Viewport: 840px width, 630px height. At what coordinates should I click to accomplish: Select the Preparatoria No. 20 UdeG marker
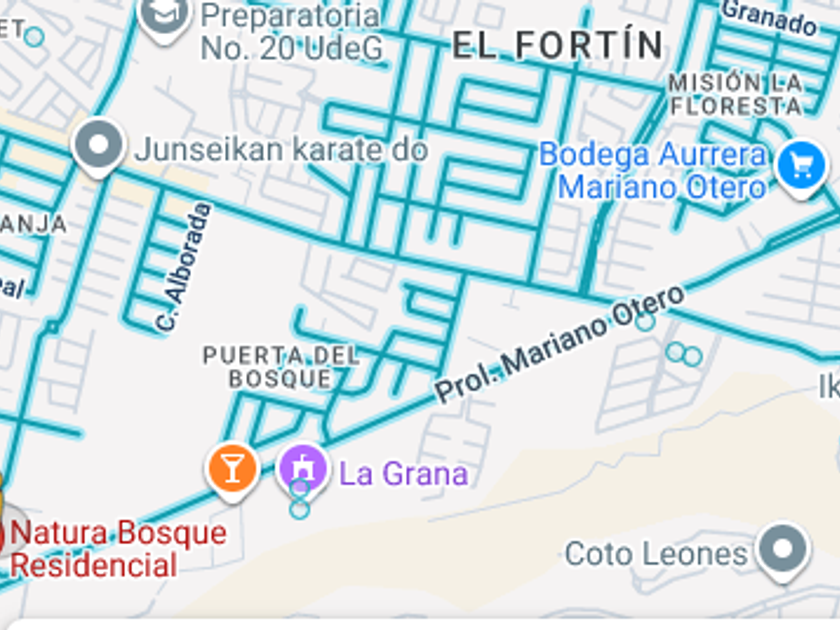[163, 14]
